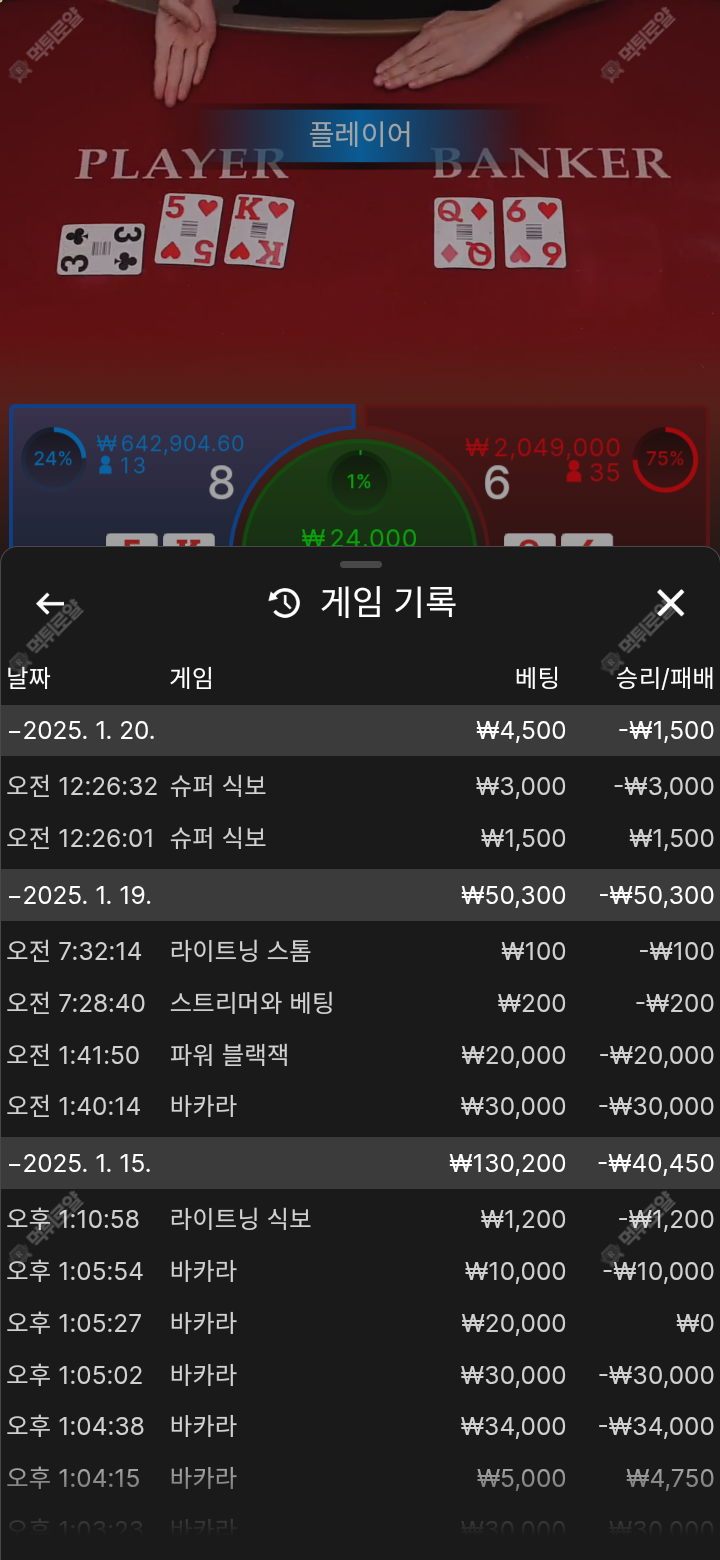Viewport: 720px width, 1560px height.
Task: Collapse the 2025. 1. 15. date group
Action: coord(360,1163)
